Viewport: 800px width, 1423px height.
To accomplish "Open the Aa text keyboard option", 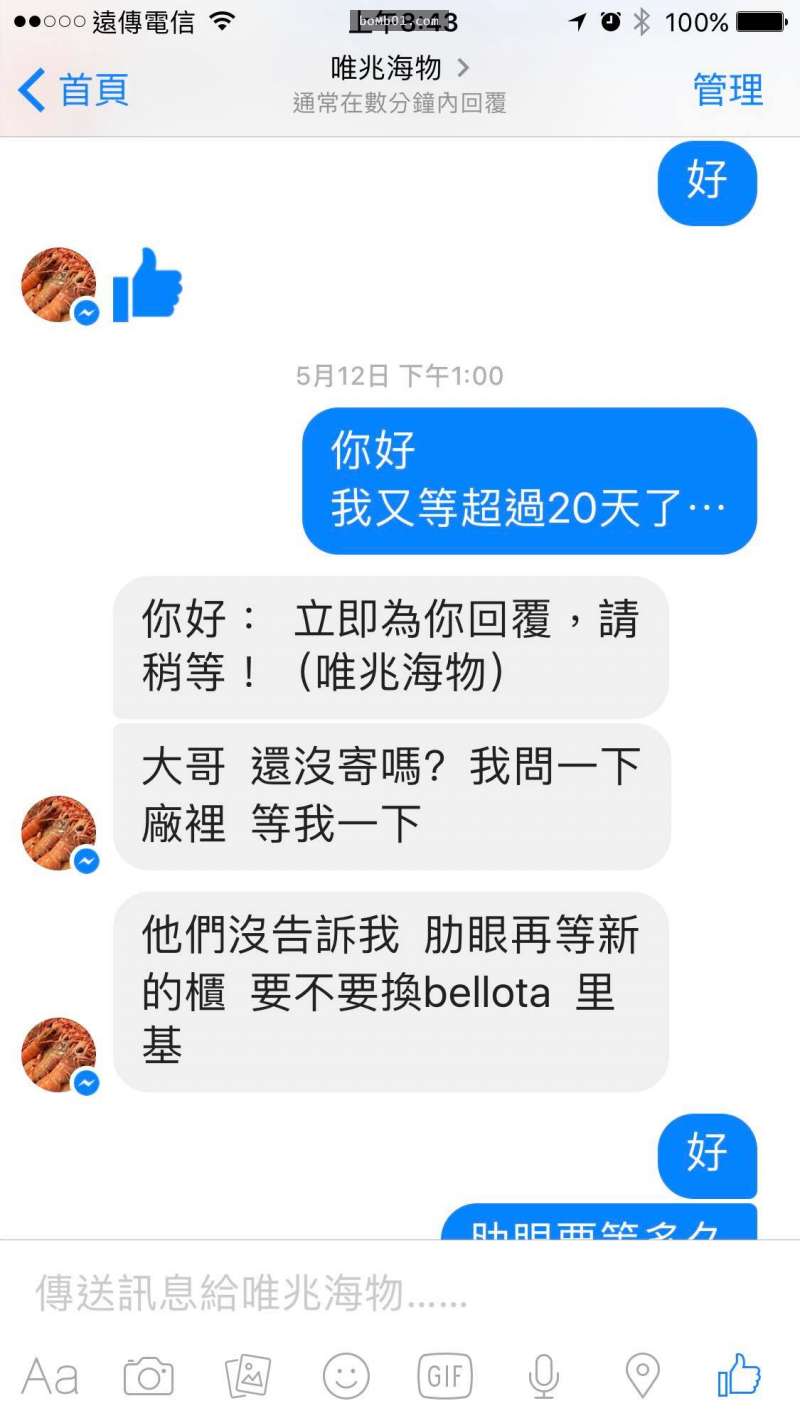I will click(x=50, y=1376).
